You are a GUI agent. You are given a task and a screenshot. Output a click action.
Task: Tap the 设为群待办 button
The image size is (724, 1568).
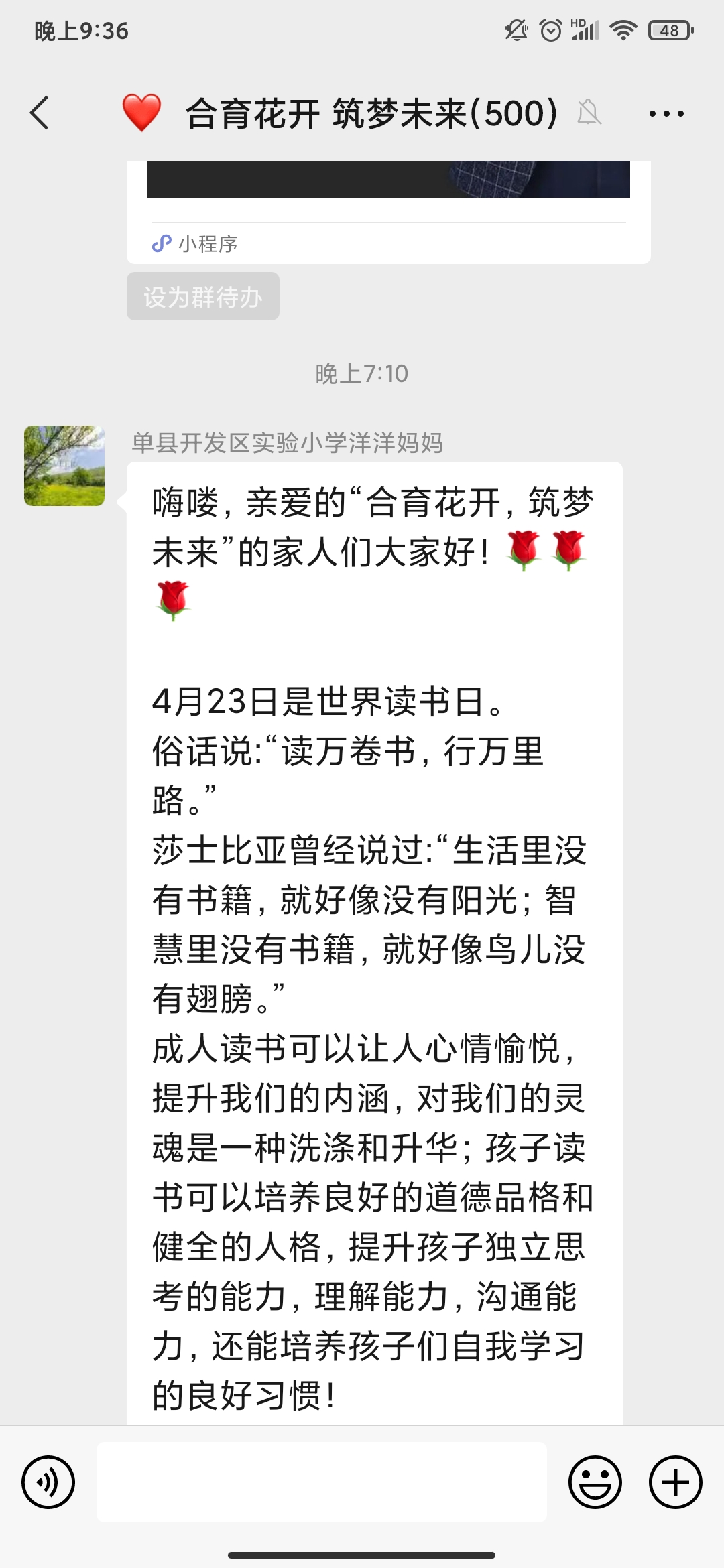pyautogui.click(x=202, y=296)
